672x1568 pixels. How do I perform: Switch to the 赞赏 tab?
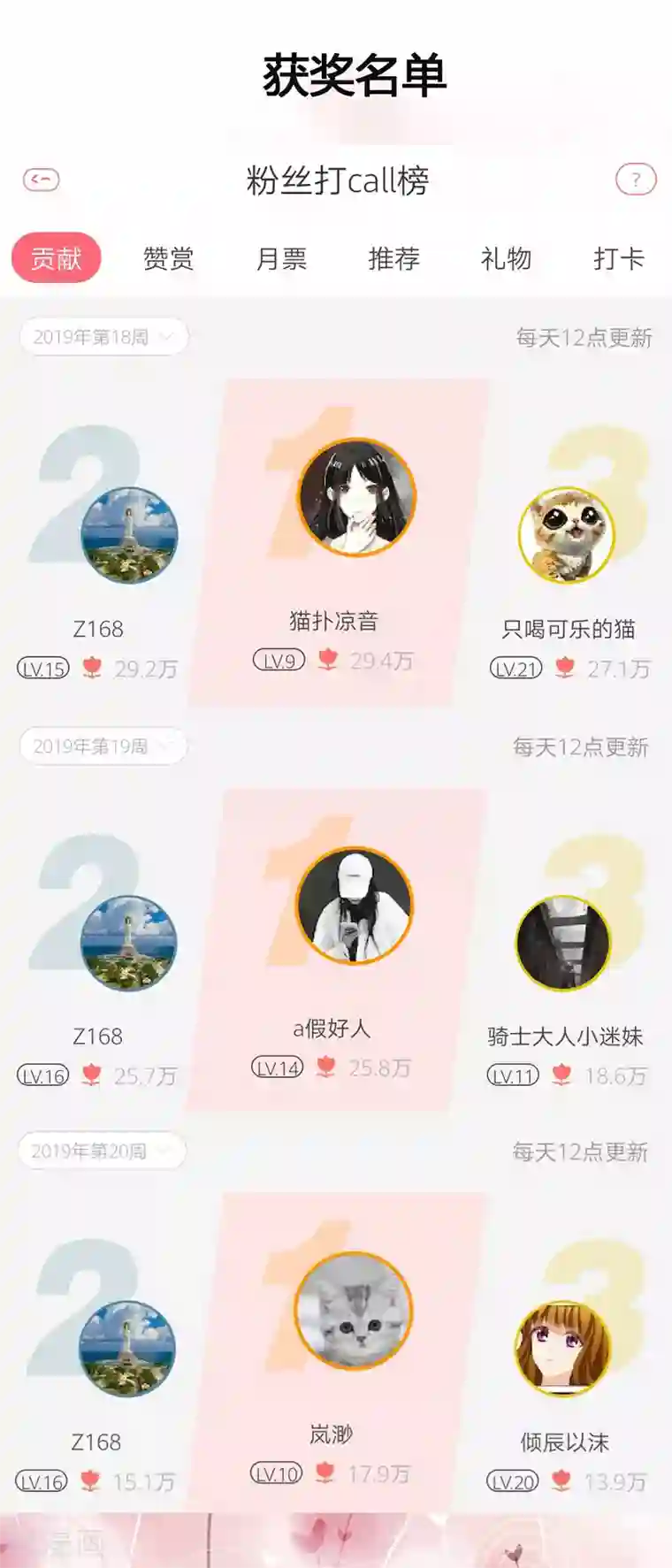point(170,259)
